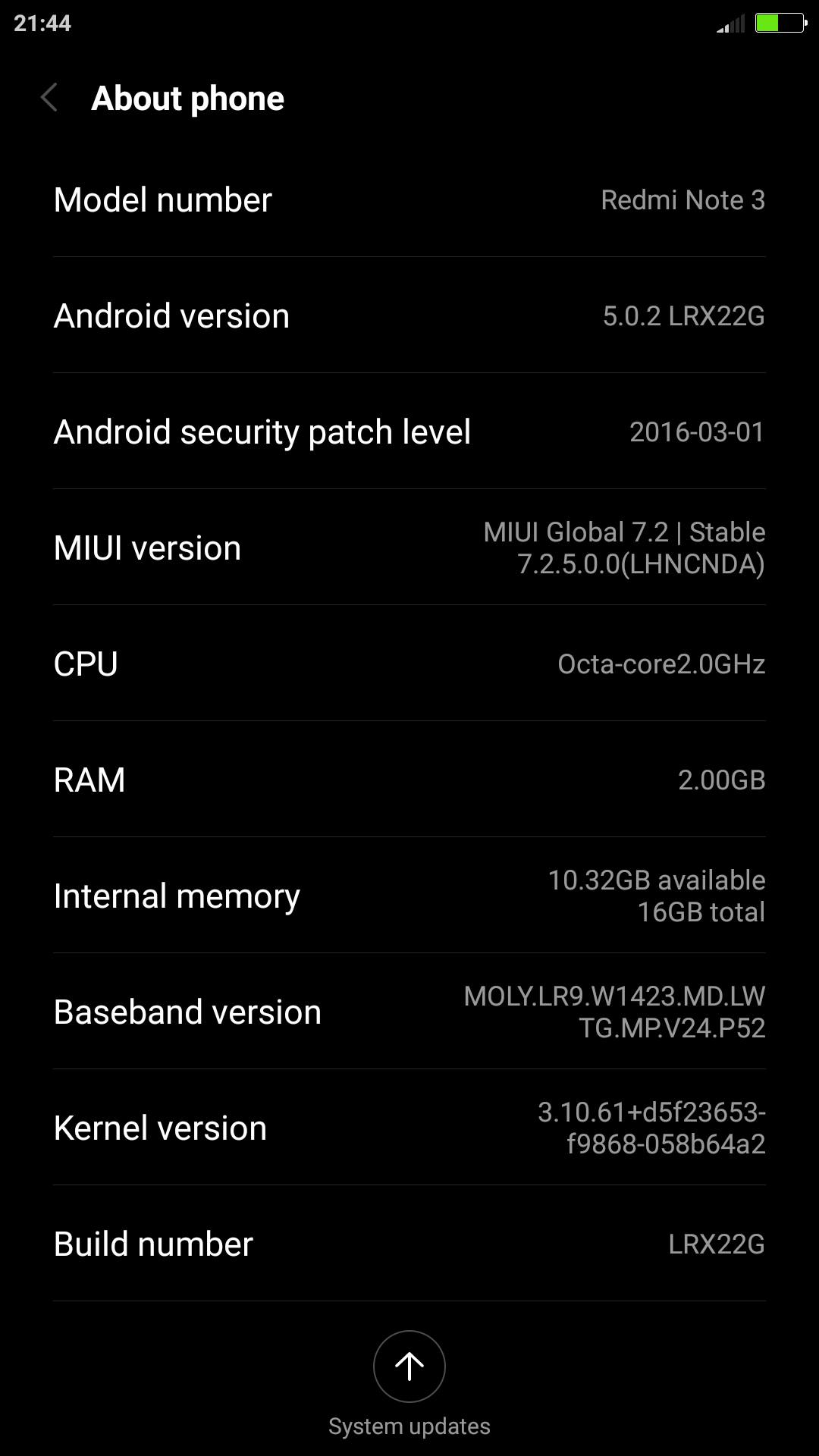Open the Internal memory row

click(x=409, y=896)
